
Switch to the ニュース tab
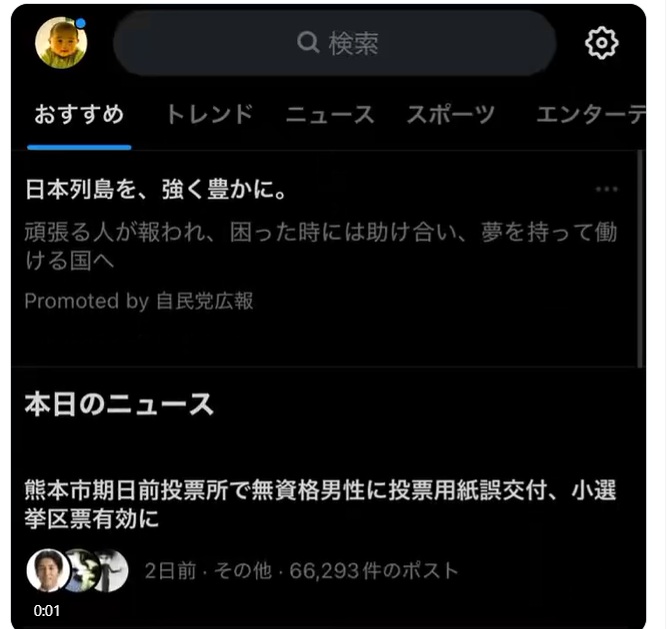coord(330,114)
